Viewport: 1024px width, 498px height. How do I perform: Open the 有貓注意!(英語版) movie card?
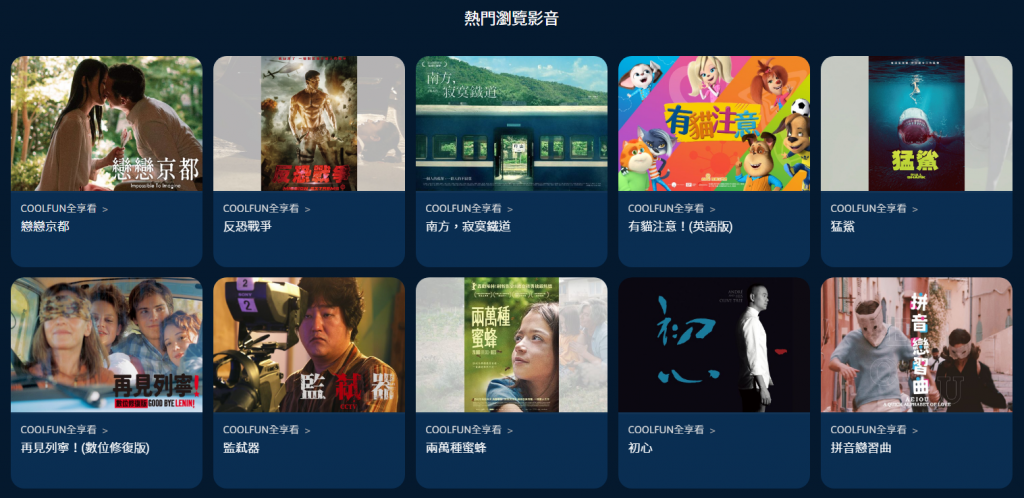coord(714,124)
